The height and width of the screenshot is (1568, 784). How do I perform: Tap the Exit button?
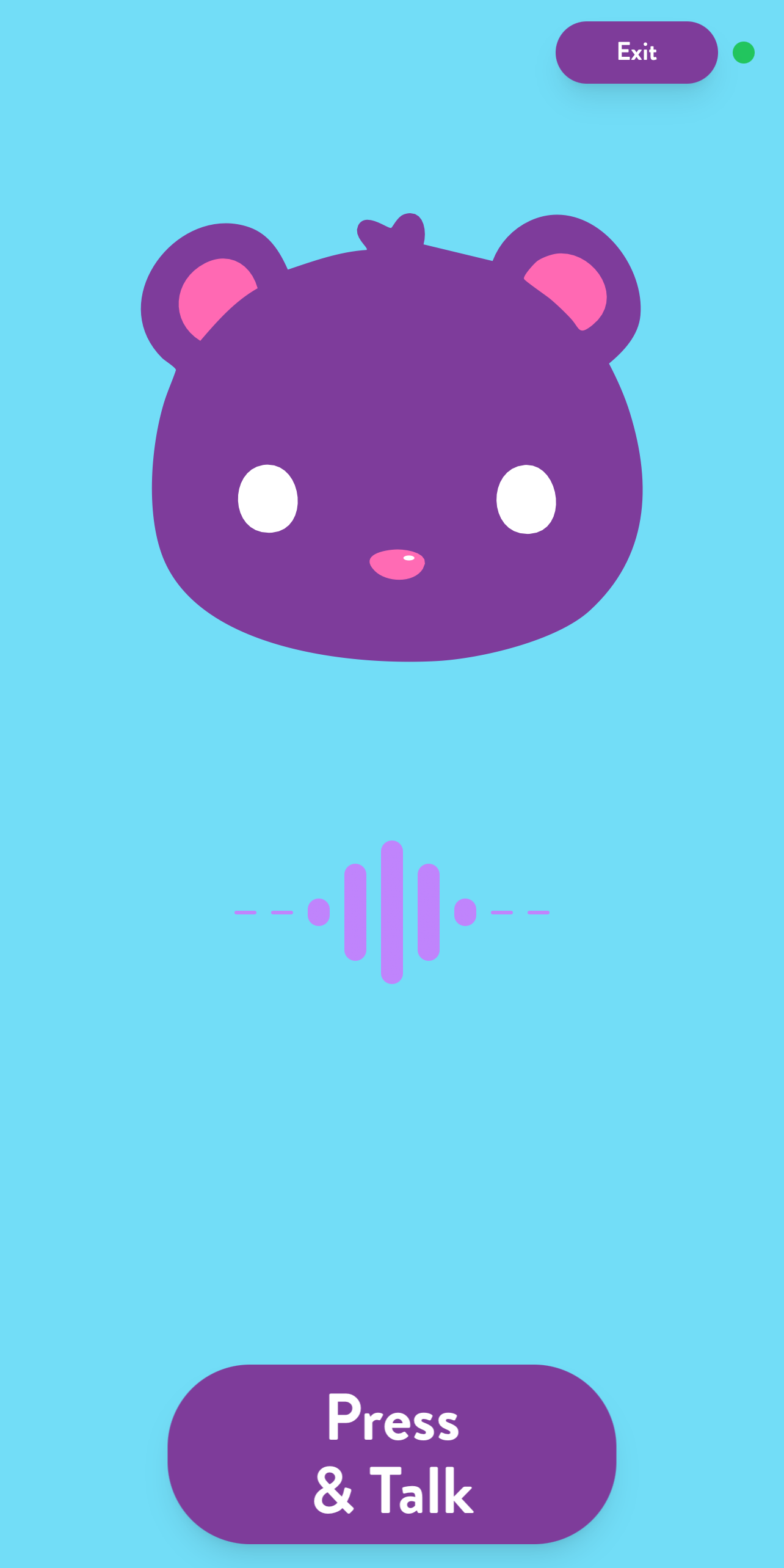click(x=636, y=53)
